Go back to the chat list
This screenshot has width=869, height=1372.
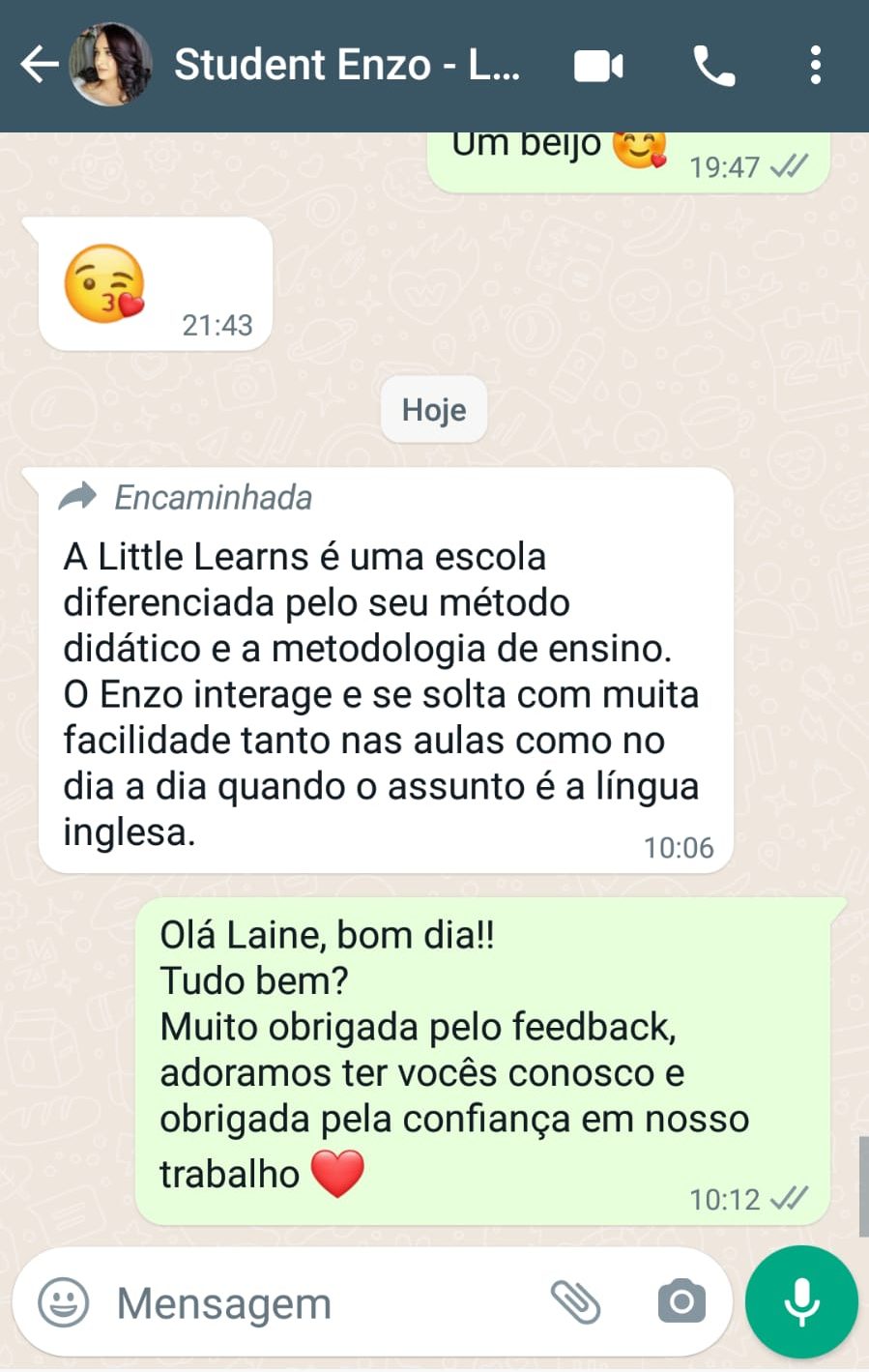(x=39, y=66)
